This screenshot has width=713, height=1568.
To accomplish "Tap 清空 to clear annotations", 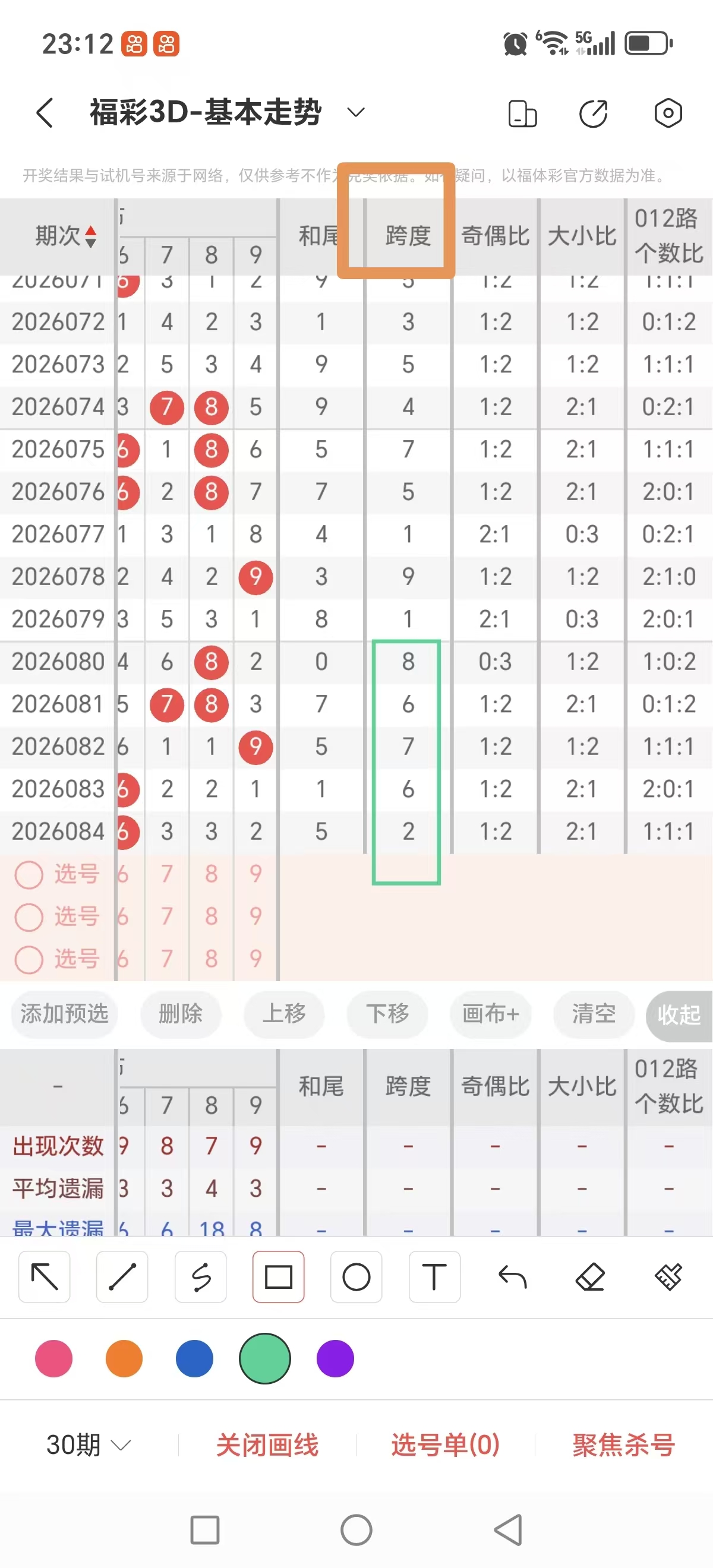I will (593, 1014).
